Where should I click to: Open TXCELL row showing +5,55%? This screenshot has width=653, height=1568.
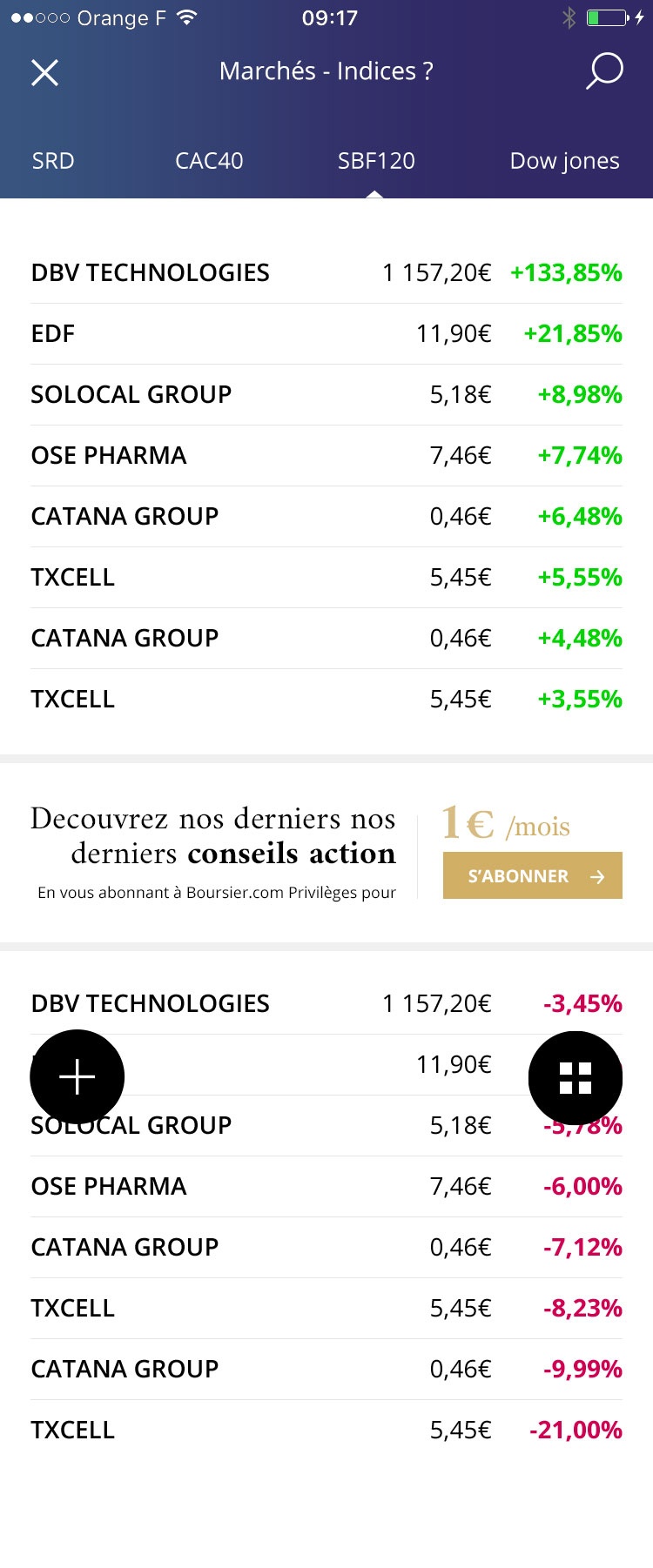click(x=326, y=578)
